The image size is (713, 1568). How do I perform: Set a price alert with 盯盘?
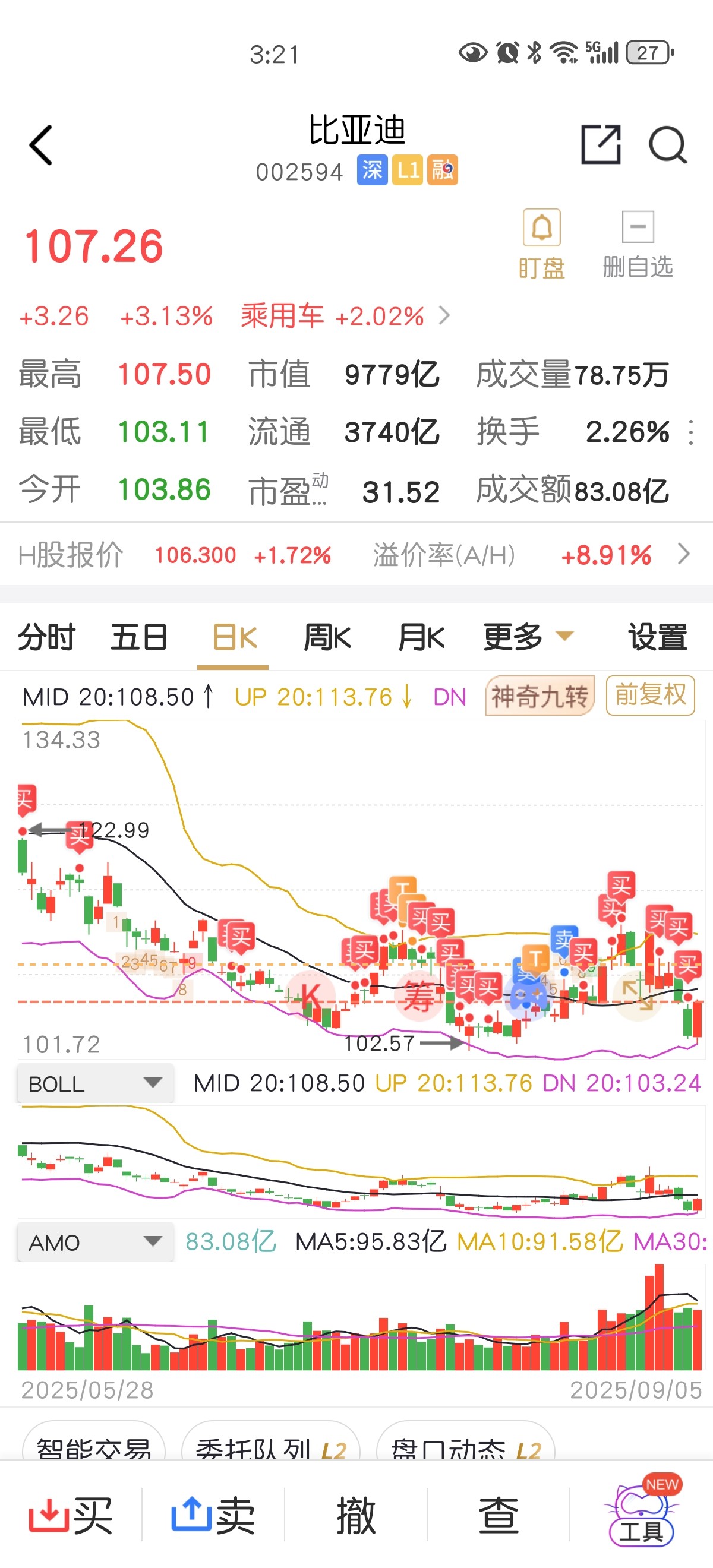point(541,244)
